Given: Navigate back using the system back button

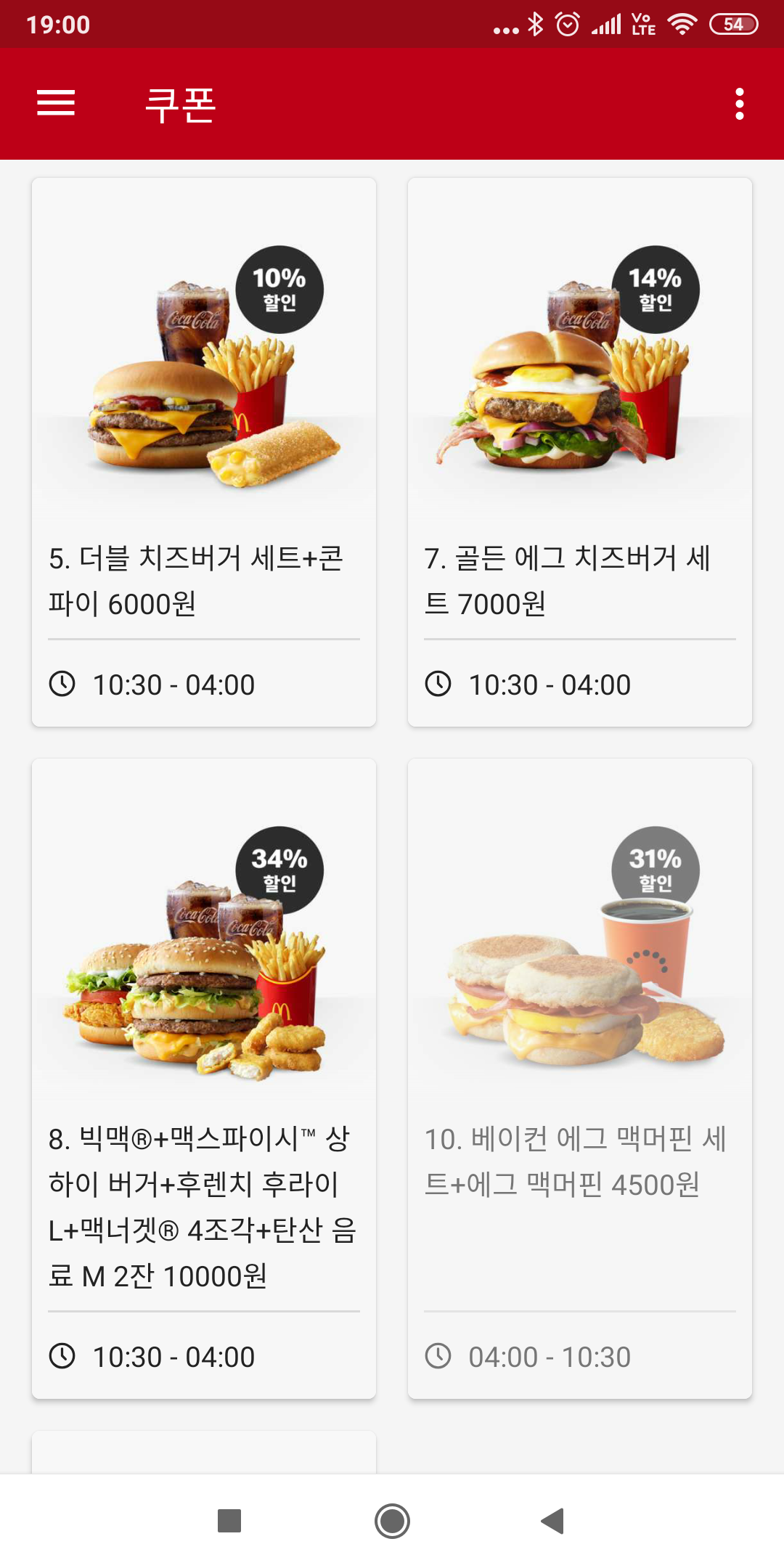Looking at the screenshot, I should point(553,1521).
